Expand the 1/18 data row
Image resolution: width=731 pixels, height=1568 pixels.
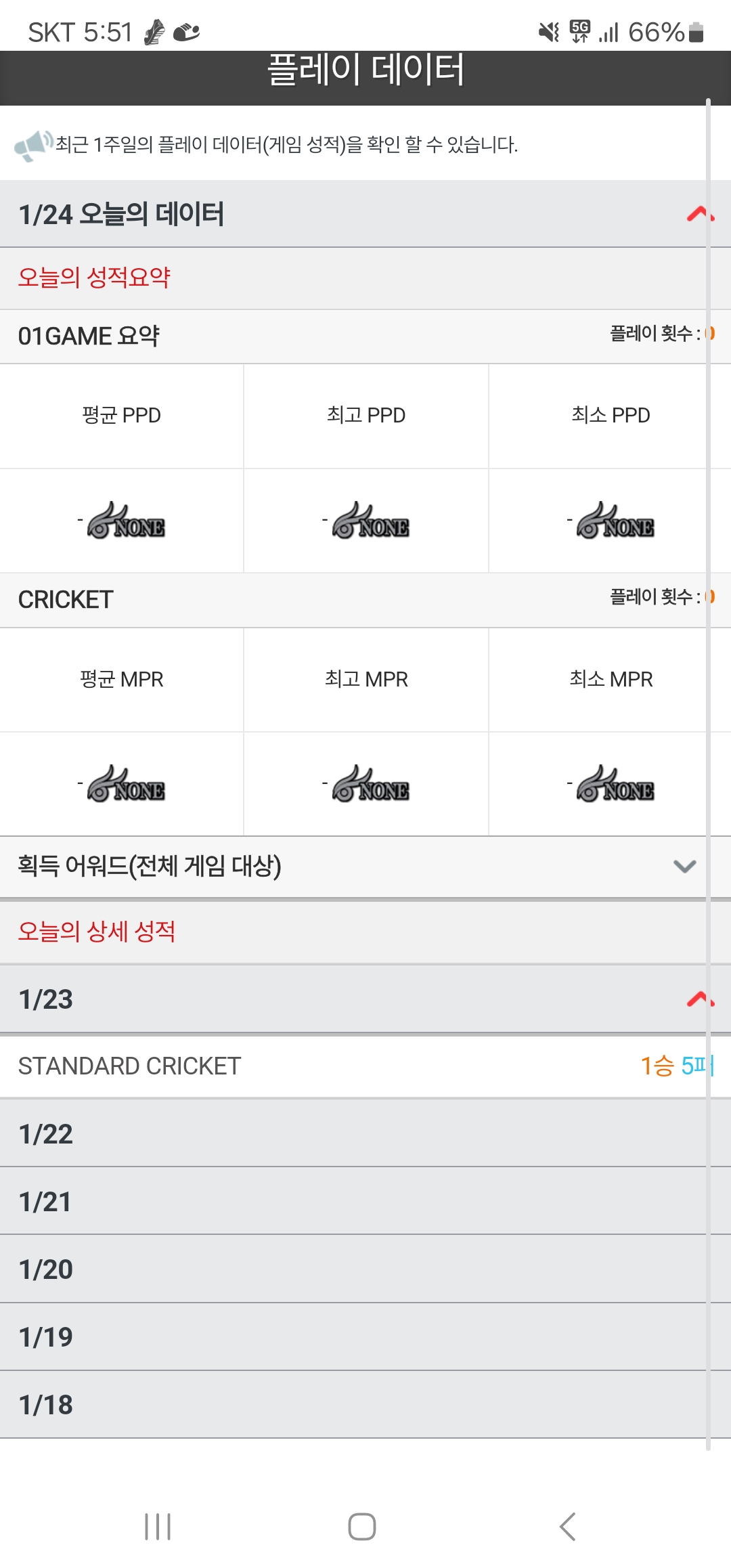point(365,1404)
